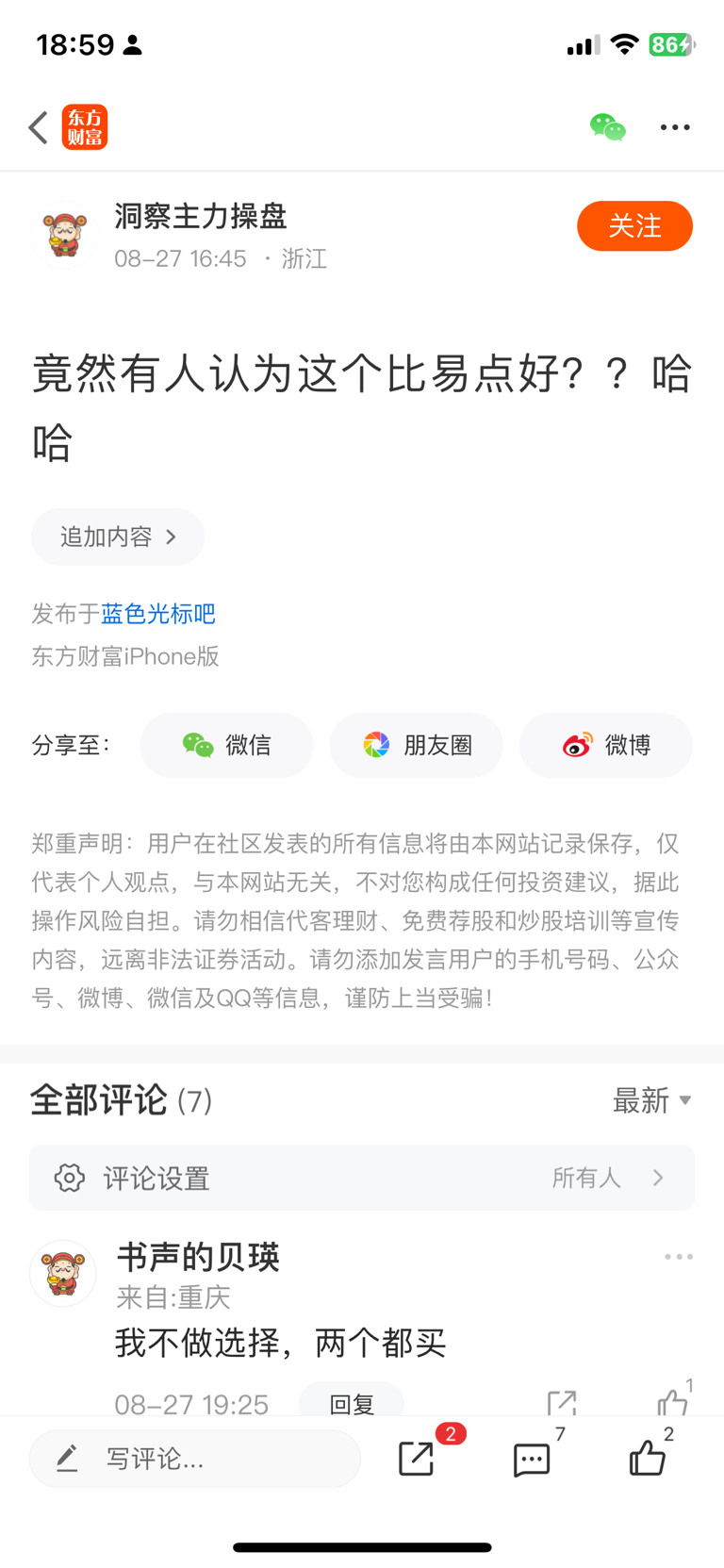Open more options on 书声的贝瑛's comment
724x1568 pixels.
point(679,1257)
